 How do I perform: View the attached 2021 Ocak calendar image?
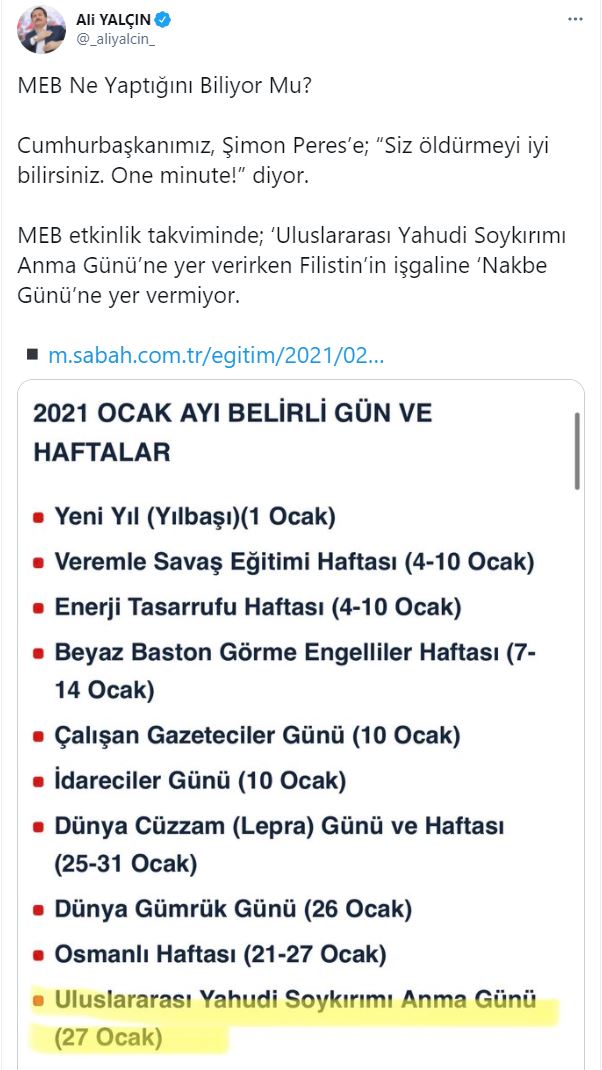click(300, 720)
